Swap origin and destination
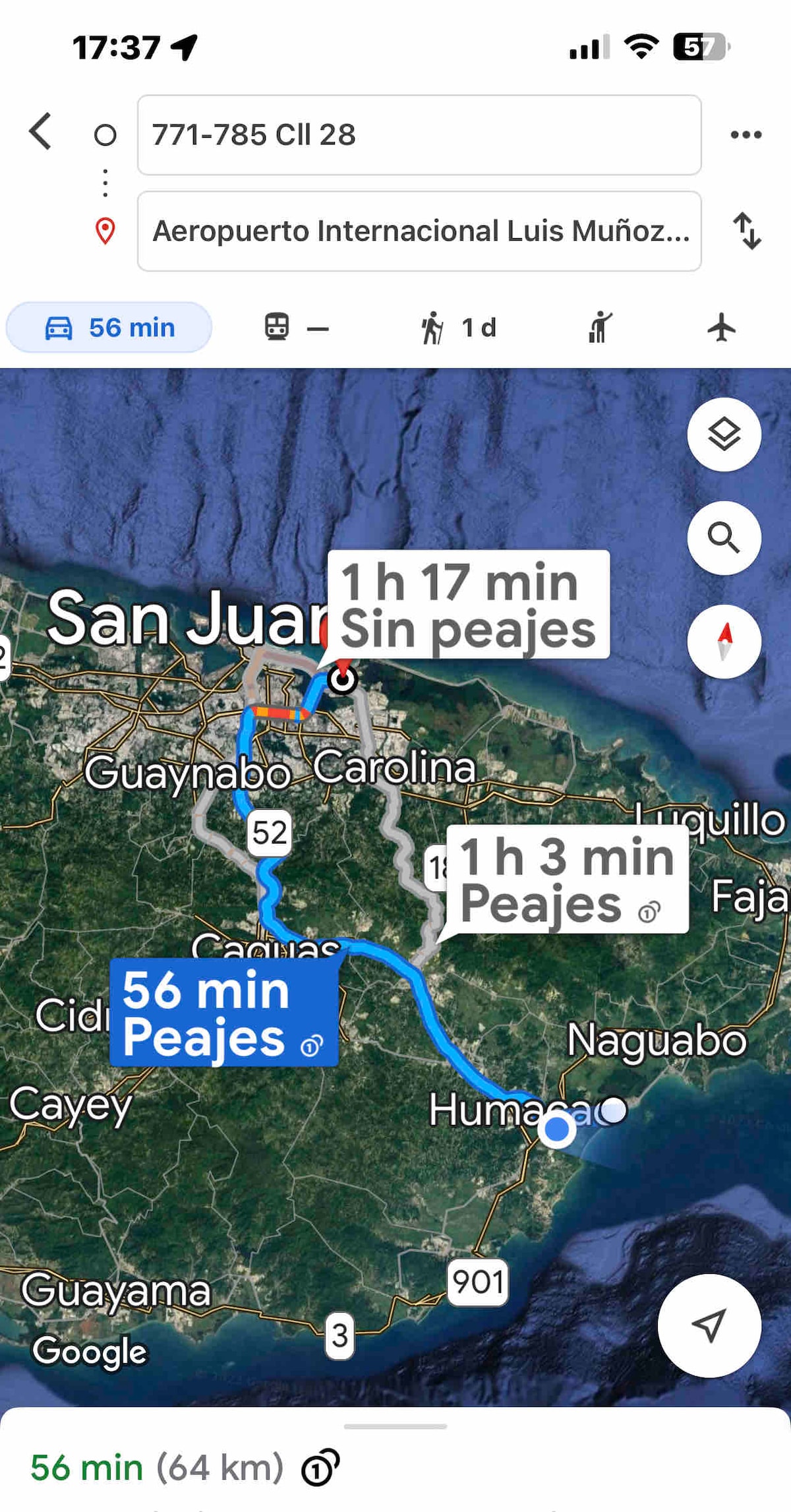The width and height of the screenshot is (791, 1512). [747, 231]
